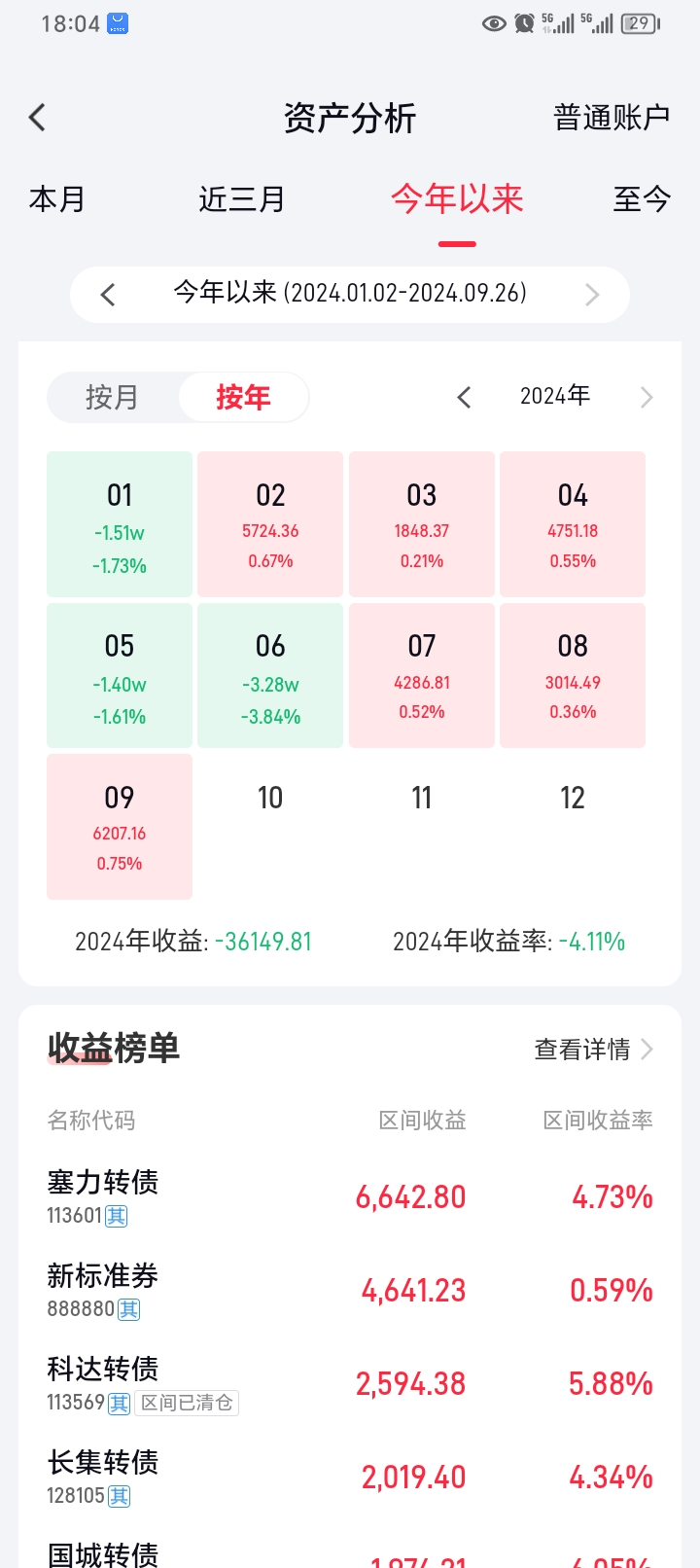Go to next period in date range bar

tap(592, 295)
